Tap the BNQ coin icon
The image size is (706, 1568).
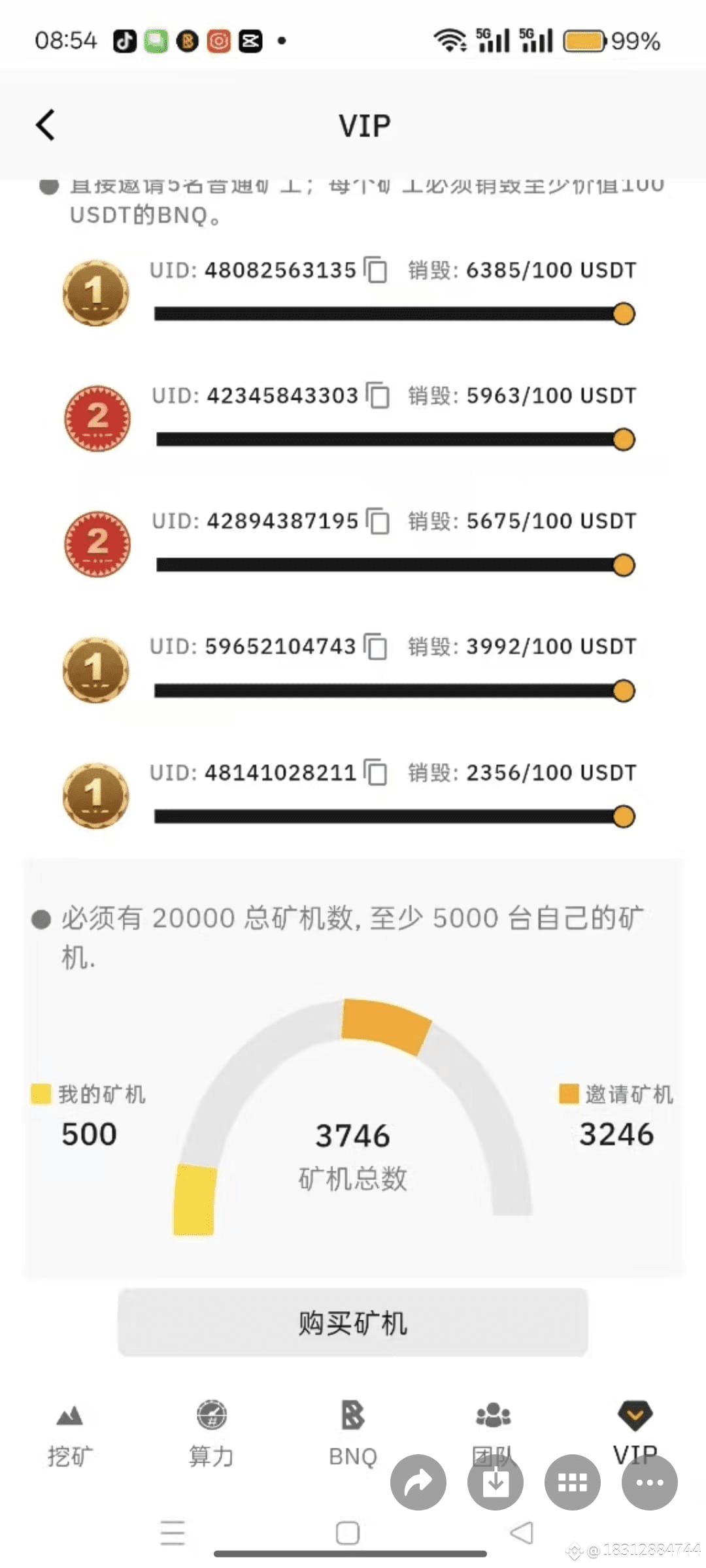[353, 1413]
